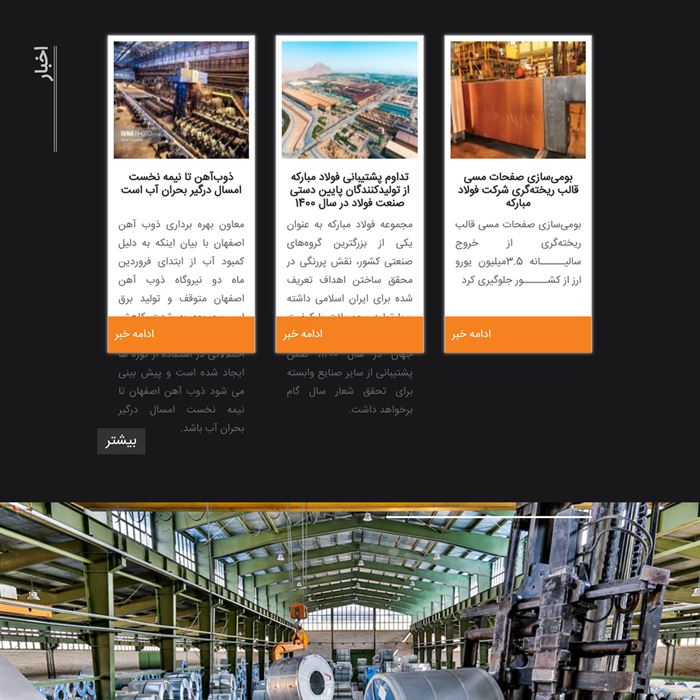Tap 'ادامه خبر' under the Foolad Mobarakeh downstream producers support news

tap(349, 334)
